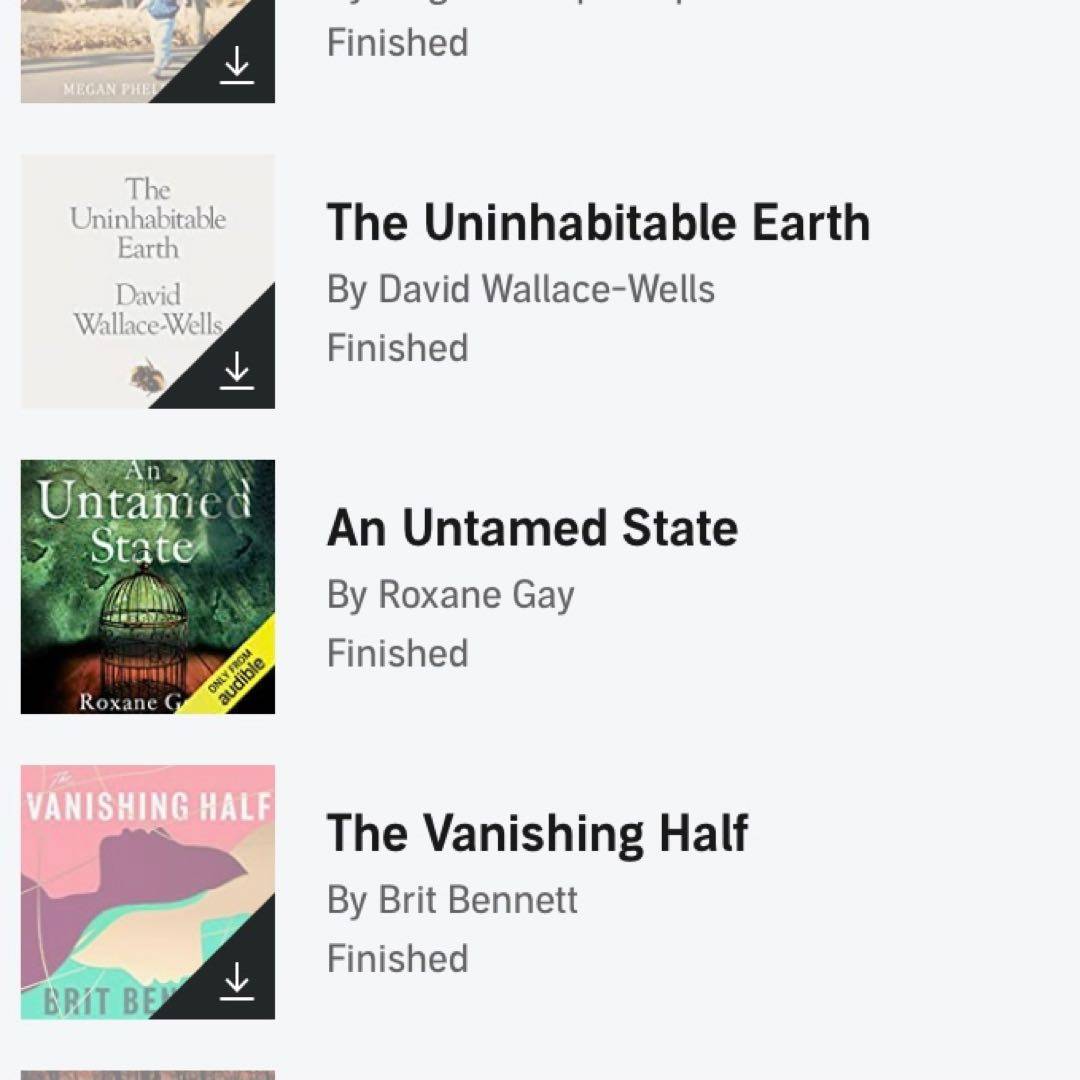Open An Untamed State audiobook
This screenshot has height=1080, width=1080.
pyautogui.click(x=532, y=528)
